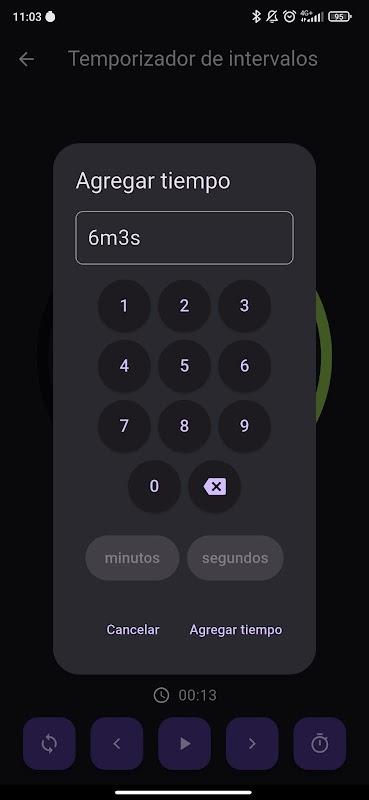The height and width of the screenshot is (800, 369).
Task: Tap the time input field showing 6m3s
Action: pyautogui.click(x=184, y=238)
